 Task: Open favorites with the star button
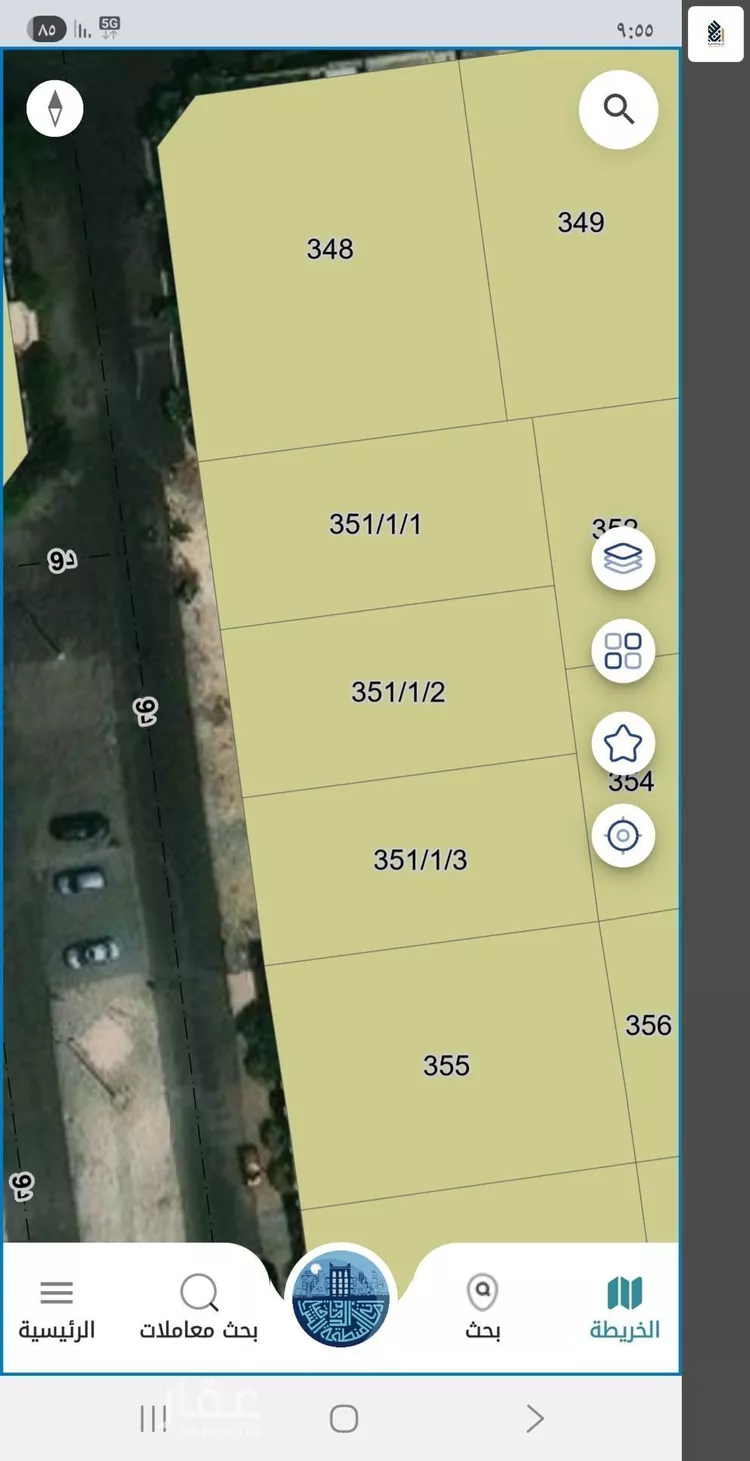pyautogui.click(x=623, y=743)
